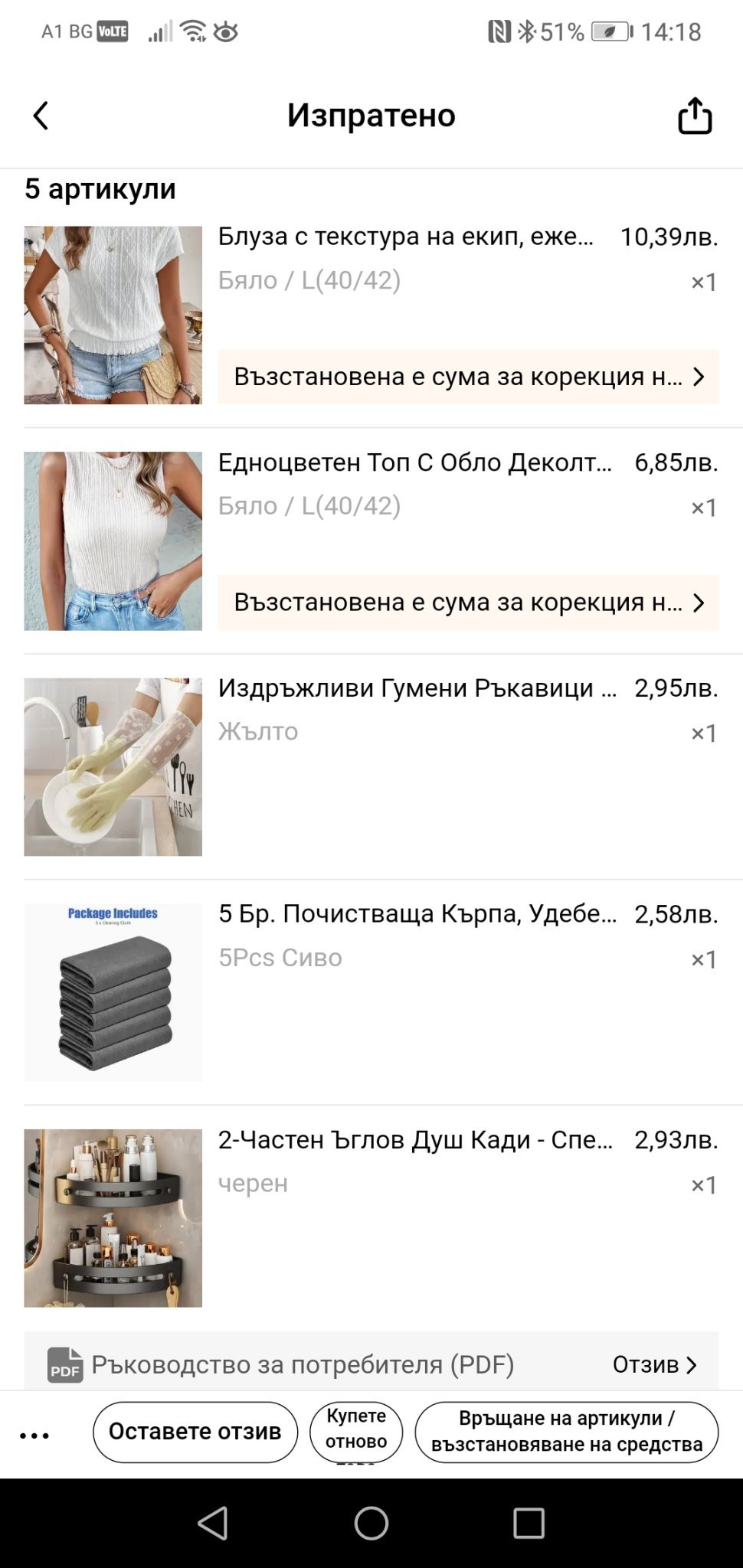Open the Издръжливи Гумени Ръкавици item
The width and height of the screenshot is (743, 1568).
[417, 688]
